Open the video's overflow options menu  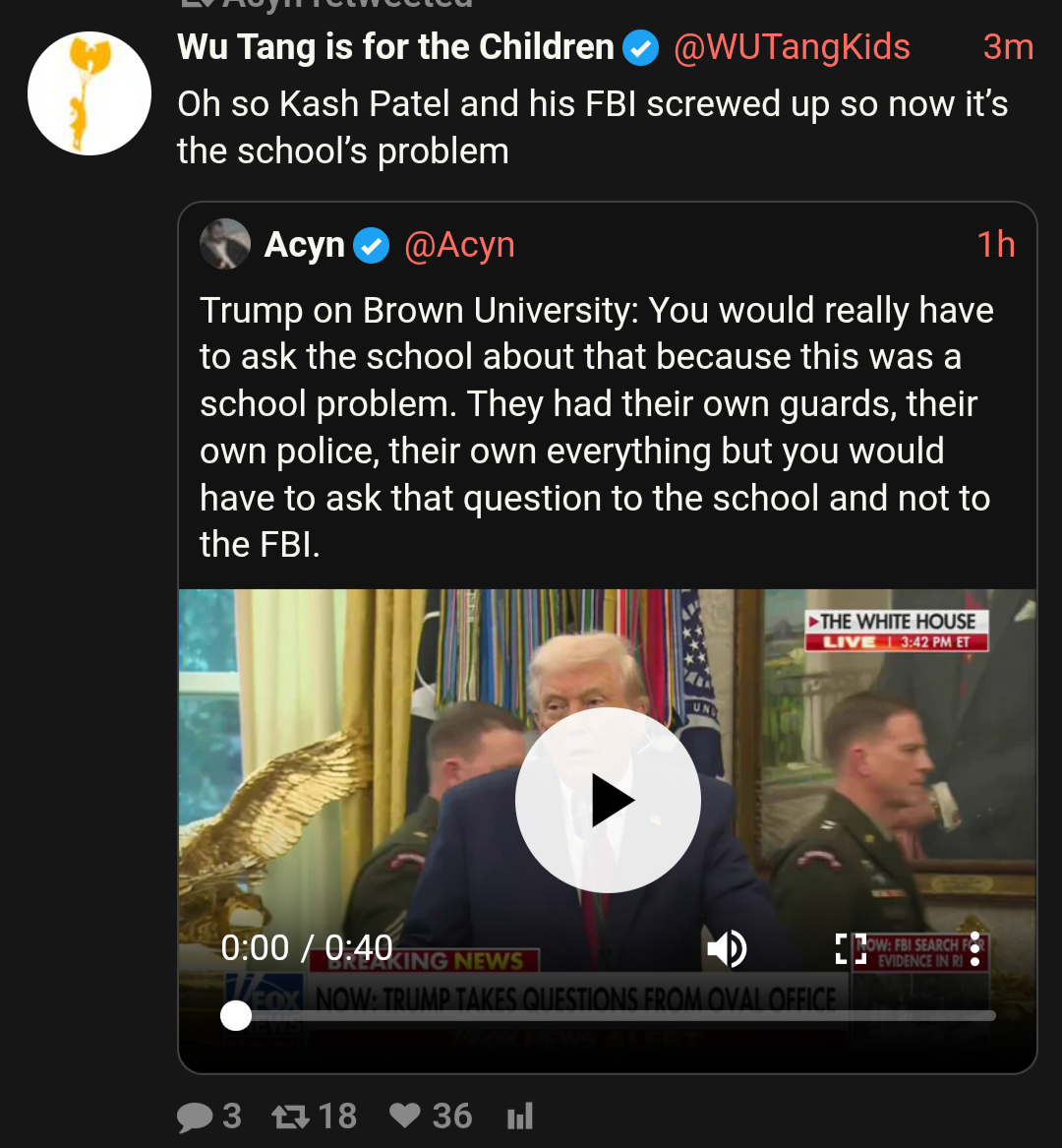[974, 948]
